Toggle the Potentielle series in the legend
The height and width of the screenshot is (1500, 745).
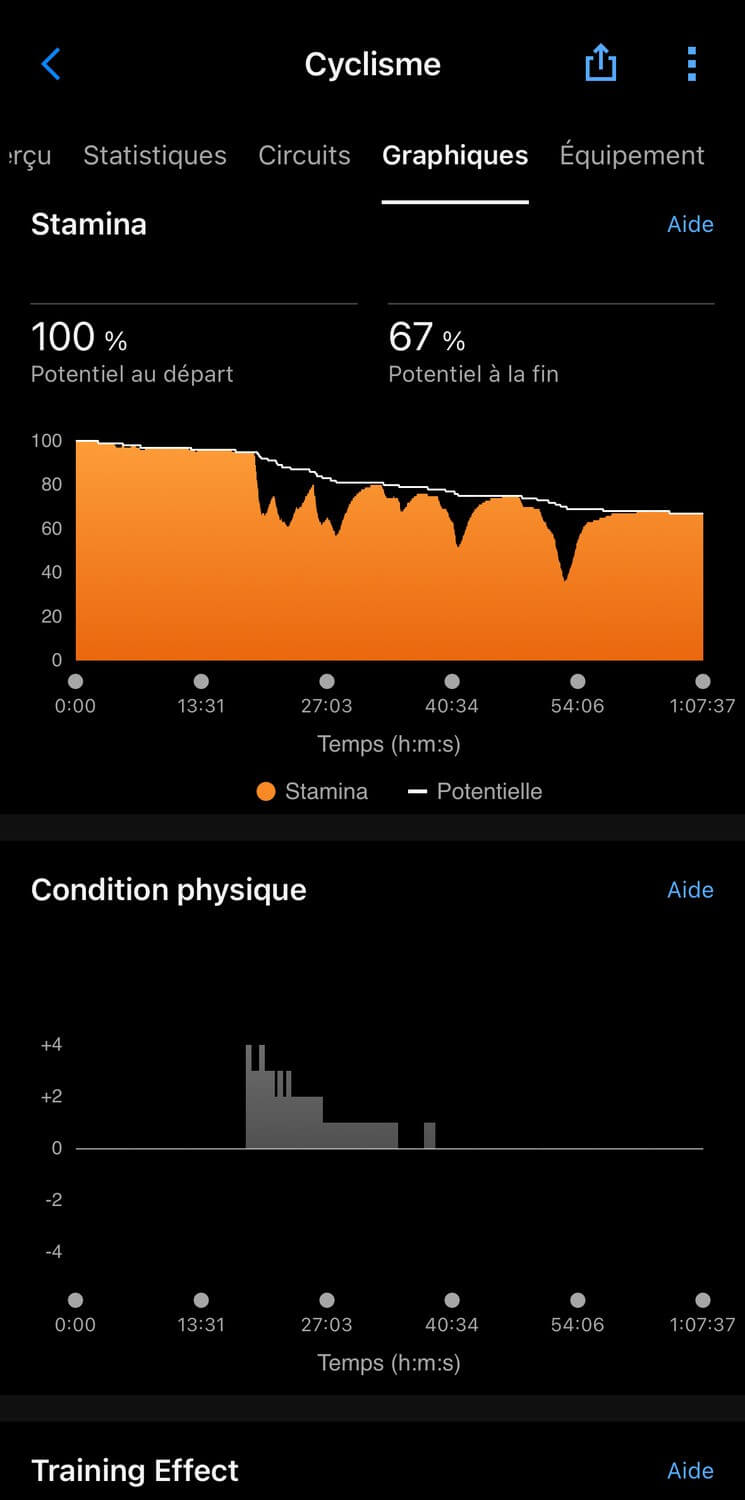click(475, 792)
